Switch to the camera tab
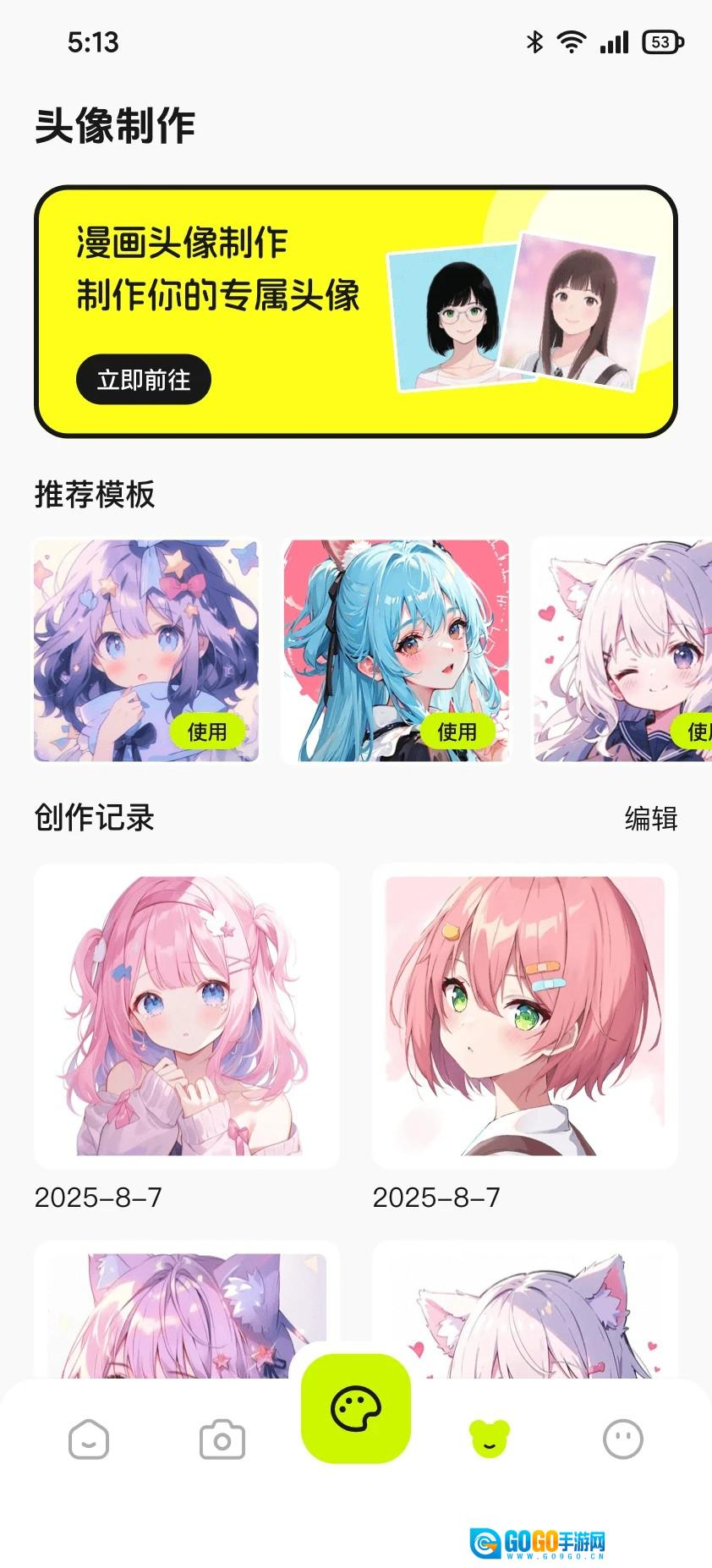 (222, 1439)
